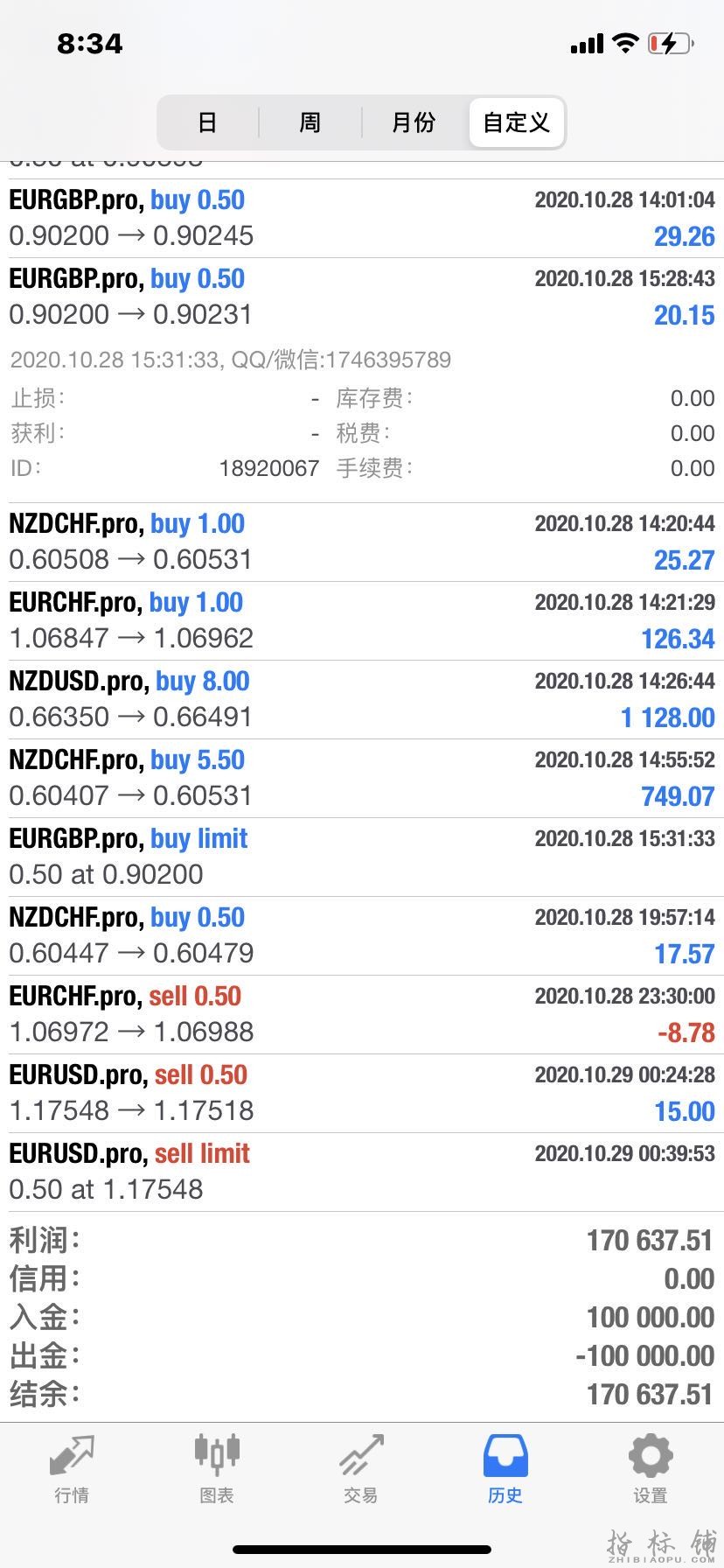Select the 自定义 custom period
The width and height of the screenshot is (724, 1568).
(x=517, y=122)
